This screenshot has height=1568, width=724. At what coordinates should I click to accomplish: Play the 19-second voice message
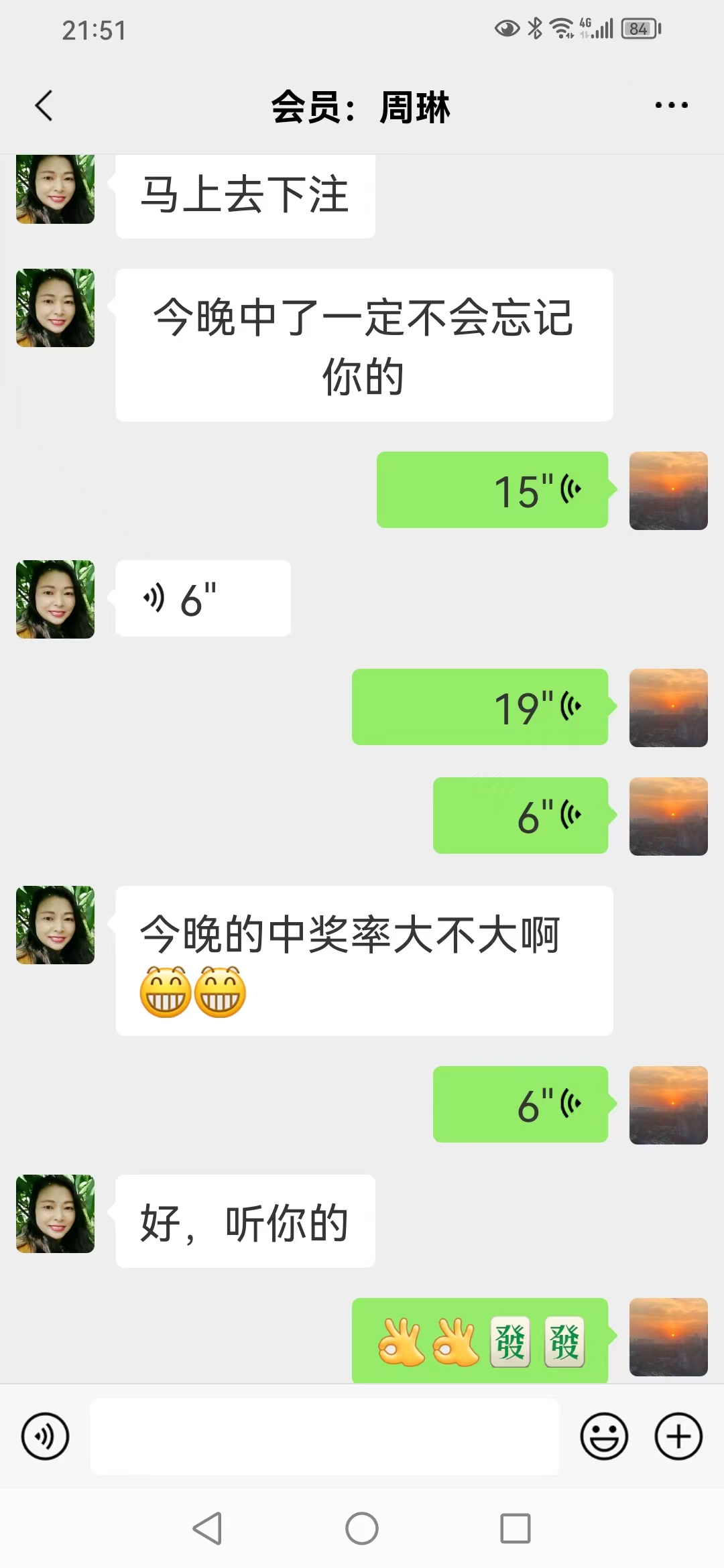pyautogui.click(x=480, y=707)
